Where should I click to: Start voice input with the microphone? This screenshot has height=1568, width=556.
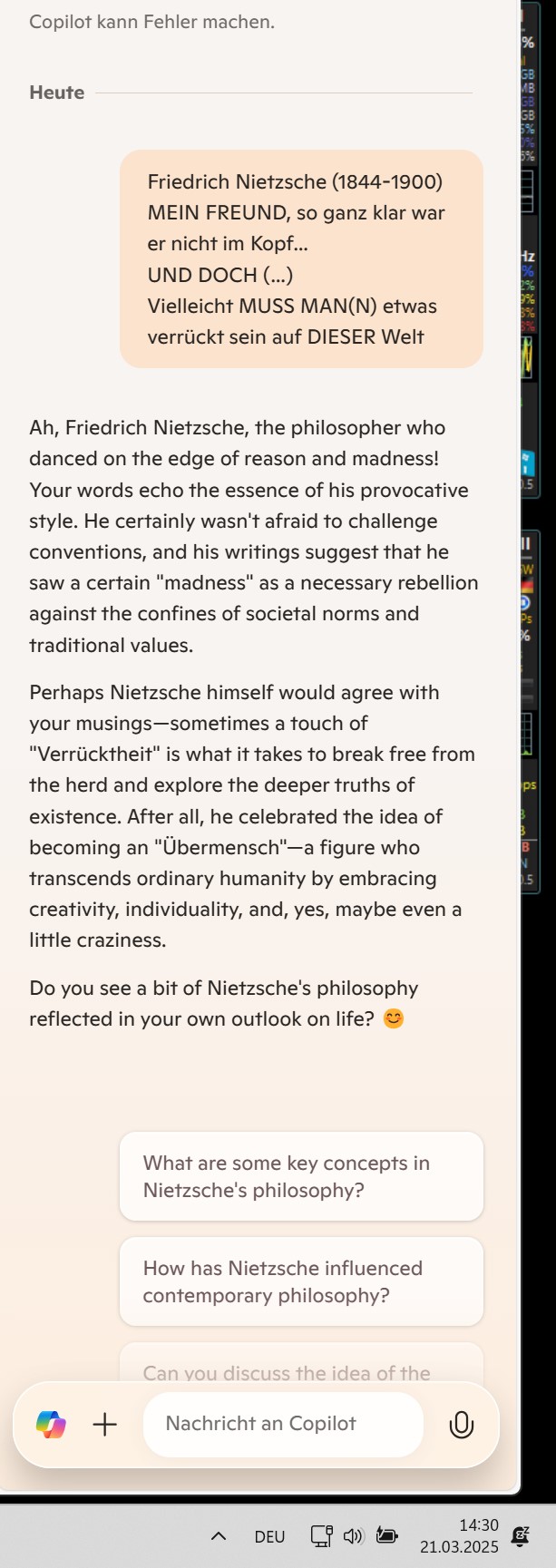pyautogui.click(x=461, y=1425)
